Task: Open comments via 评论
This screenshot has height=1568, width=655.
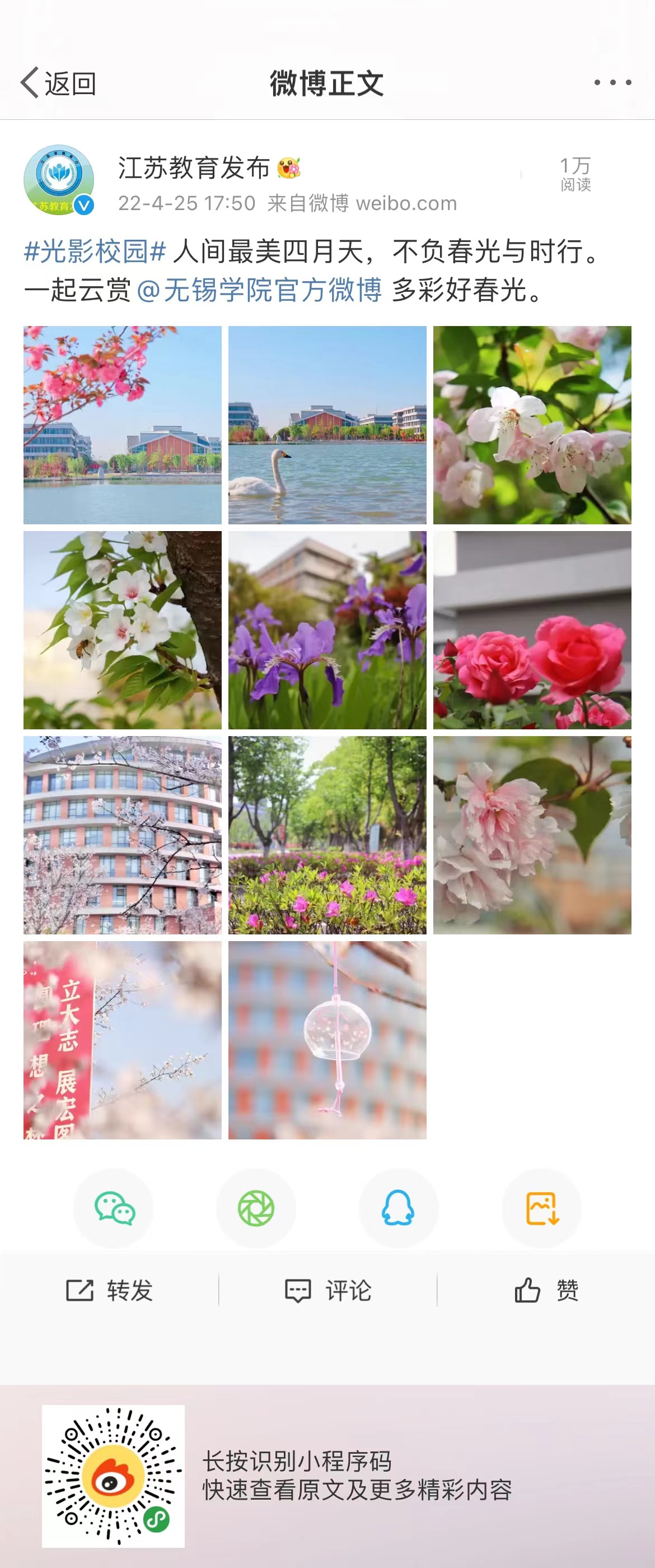Action: 328,1290
